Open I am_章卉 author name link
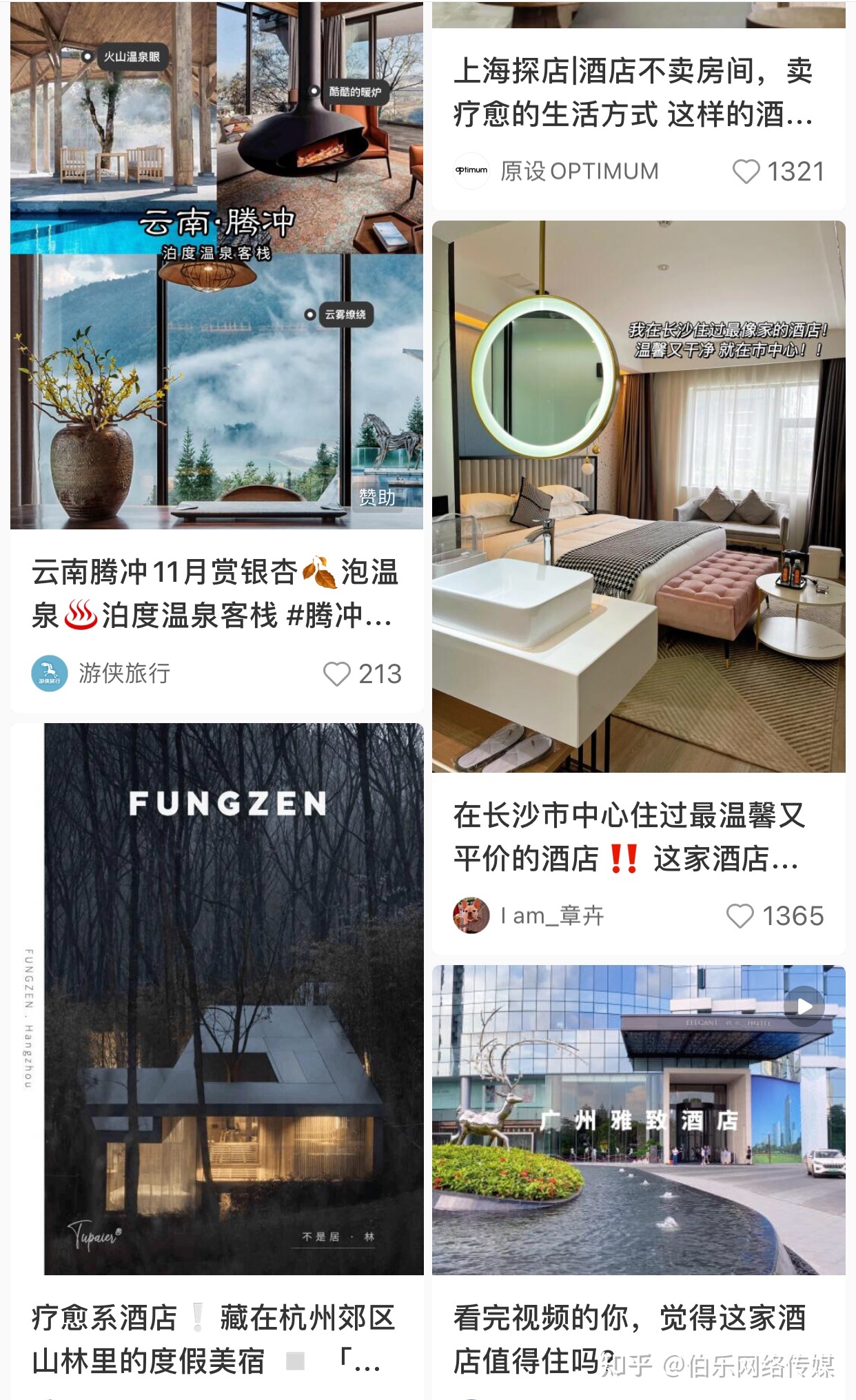The image size is (856, 1400). pyautogui.click(x=551, y=916)
